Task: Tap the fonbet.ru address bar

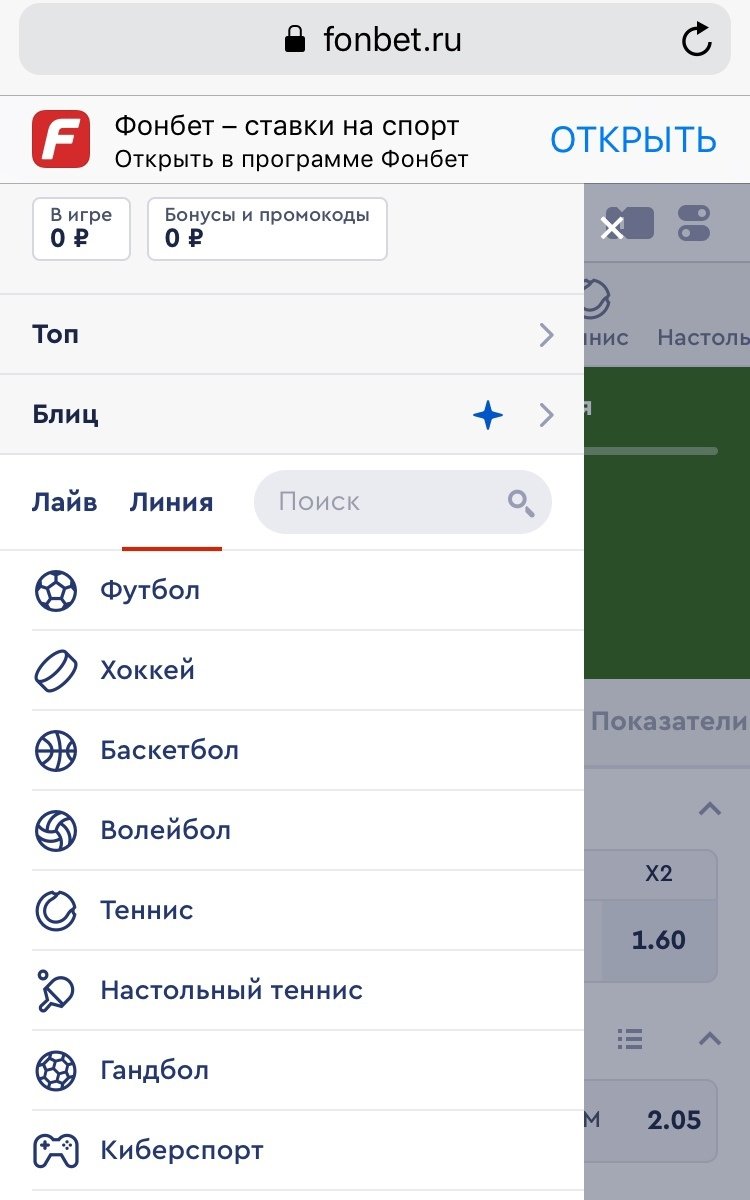Action: [x=370, y=41]
